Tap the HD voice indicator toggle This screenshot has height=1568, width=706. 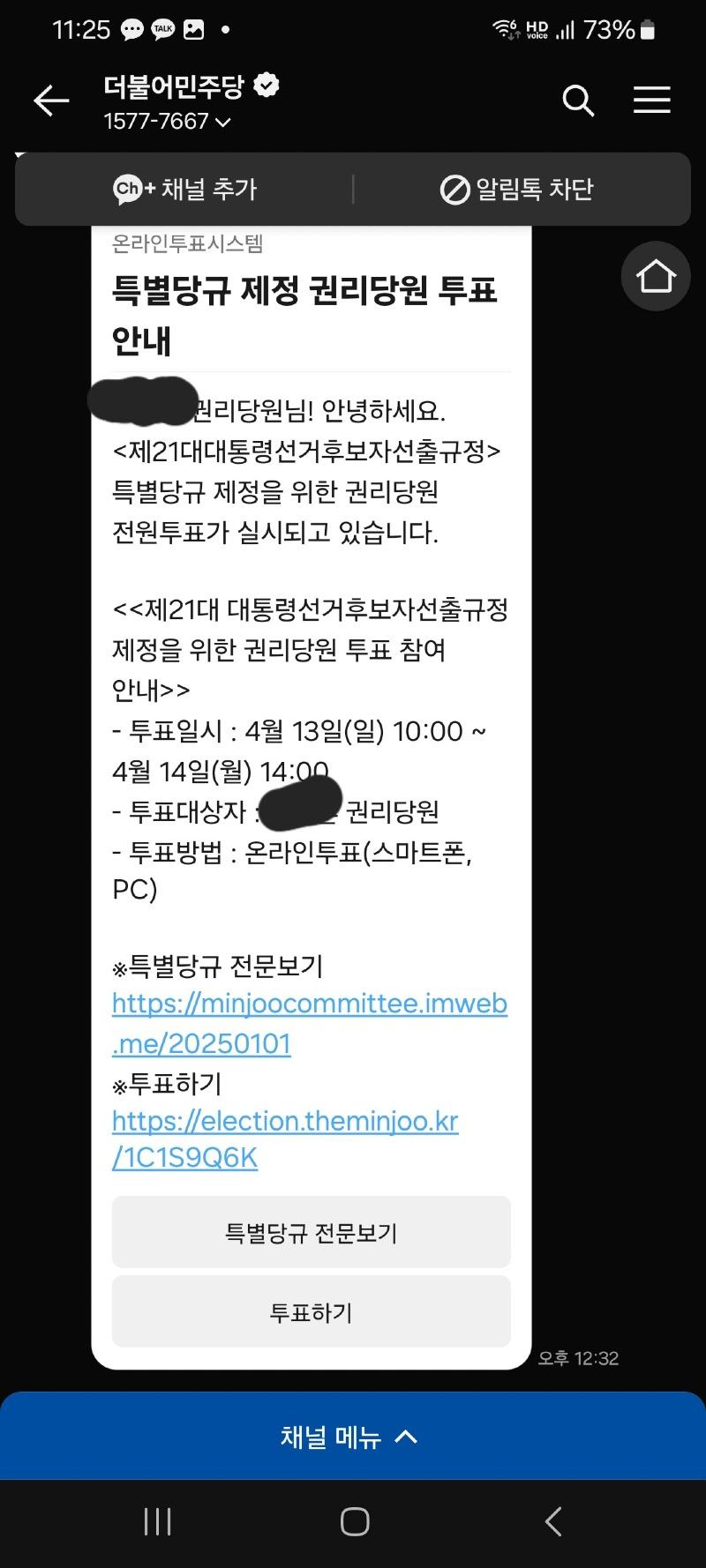537,29
